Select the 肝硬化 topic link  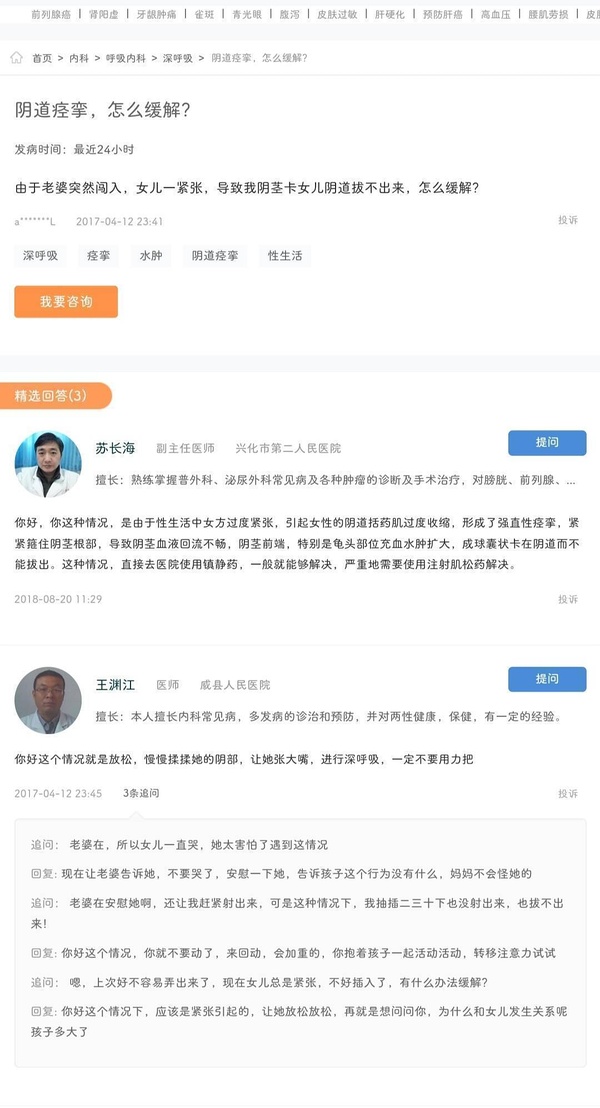coord(390,15)
